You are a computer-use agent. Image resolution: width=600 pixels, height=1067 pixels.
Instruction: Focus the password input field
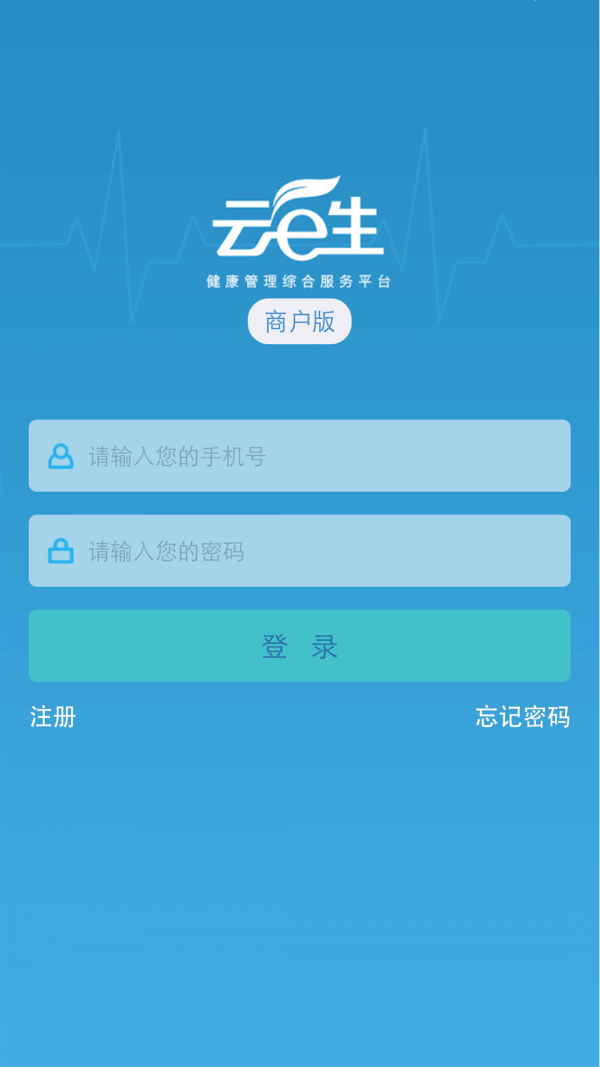tap(300, 551)
